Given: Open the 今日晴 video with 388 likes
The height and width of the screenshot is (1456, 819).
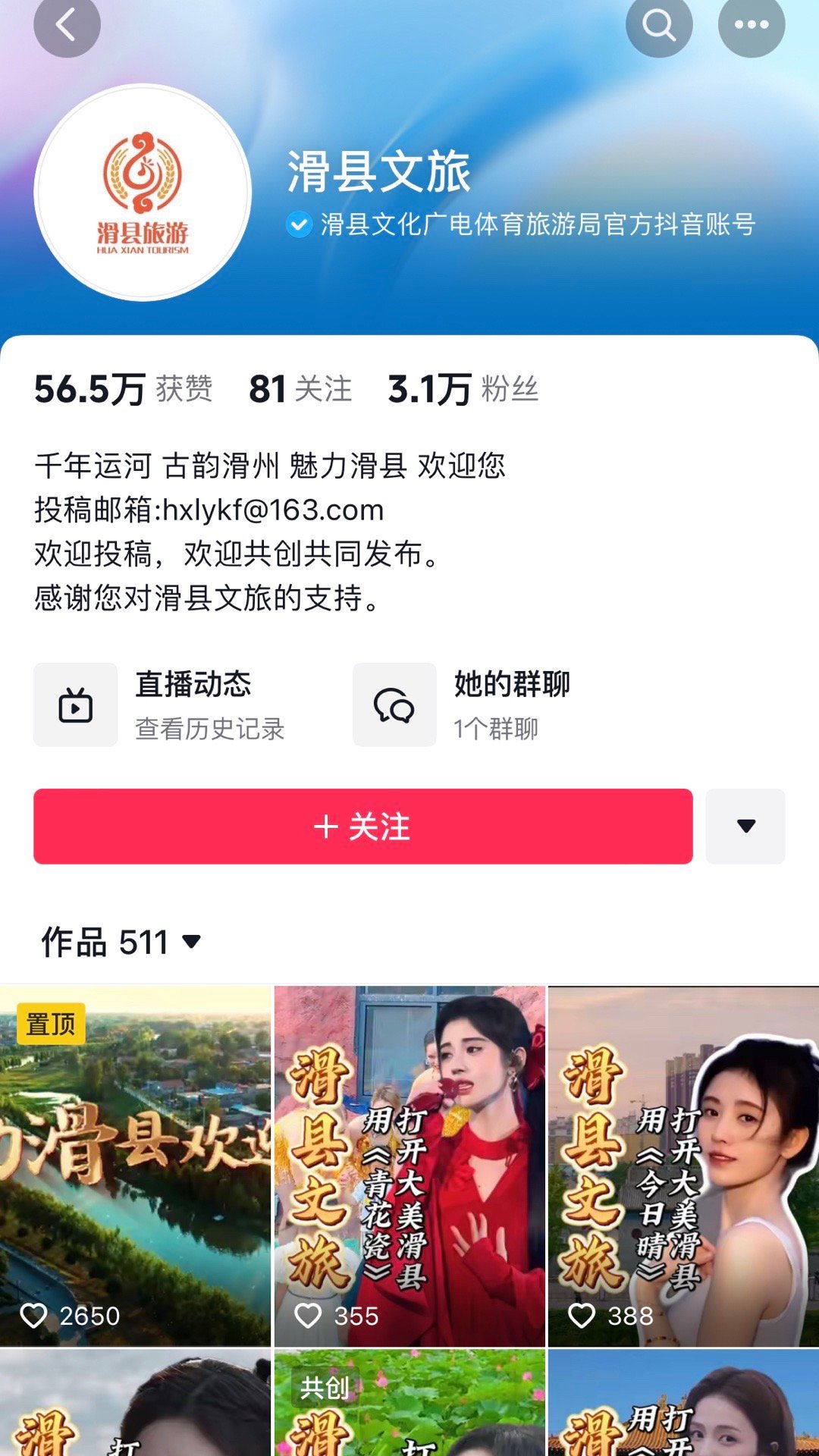Looking at the screenshot, I should pyautogui.click(x=683, y=1166).
